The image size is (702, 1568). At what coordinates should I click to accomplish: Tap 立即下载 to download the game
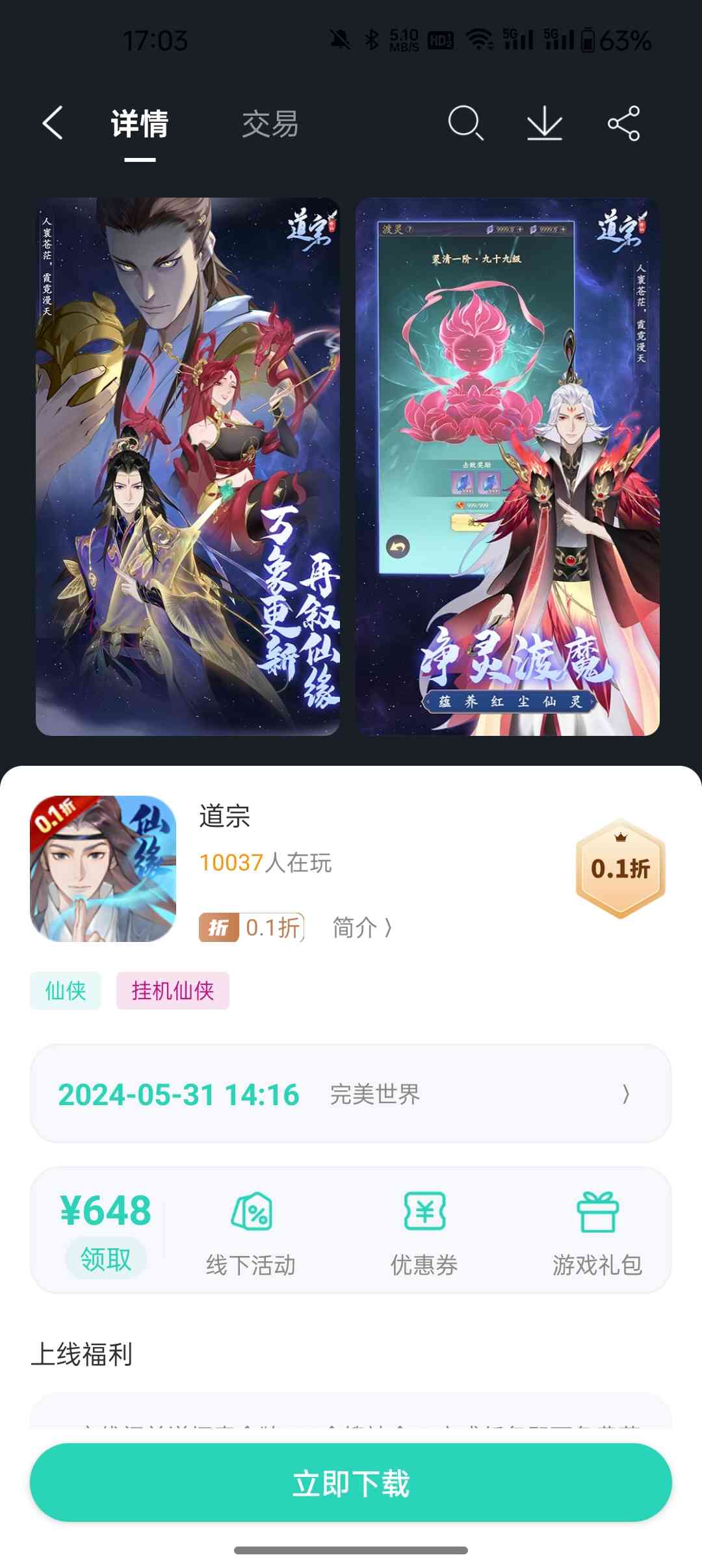point(351,1483)
